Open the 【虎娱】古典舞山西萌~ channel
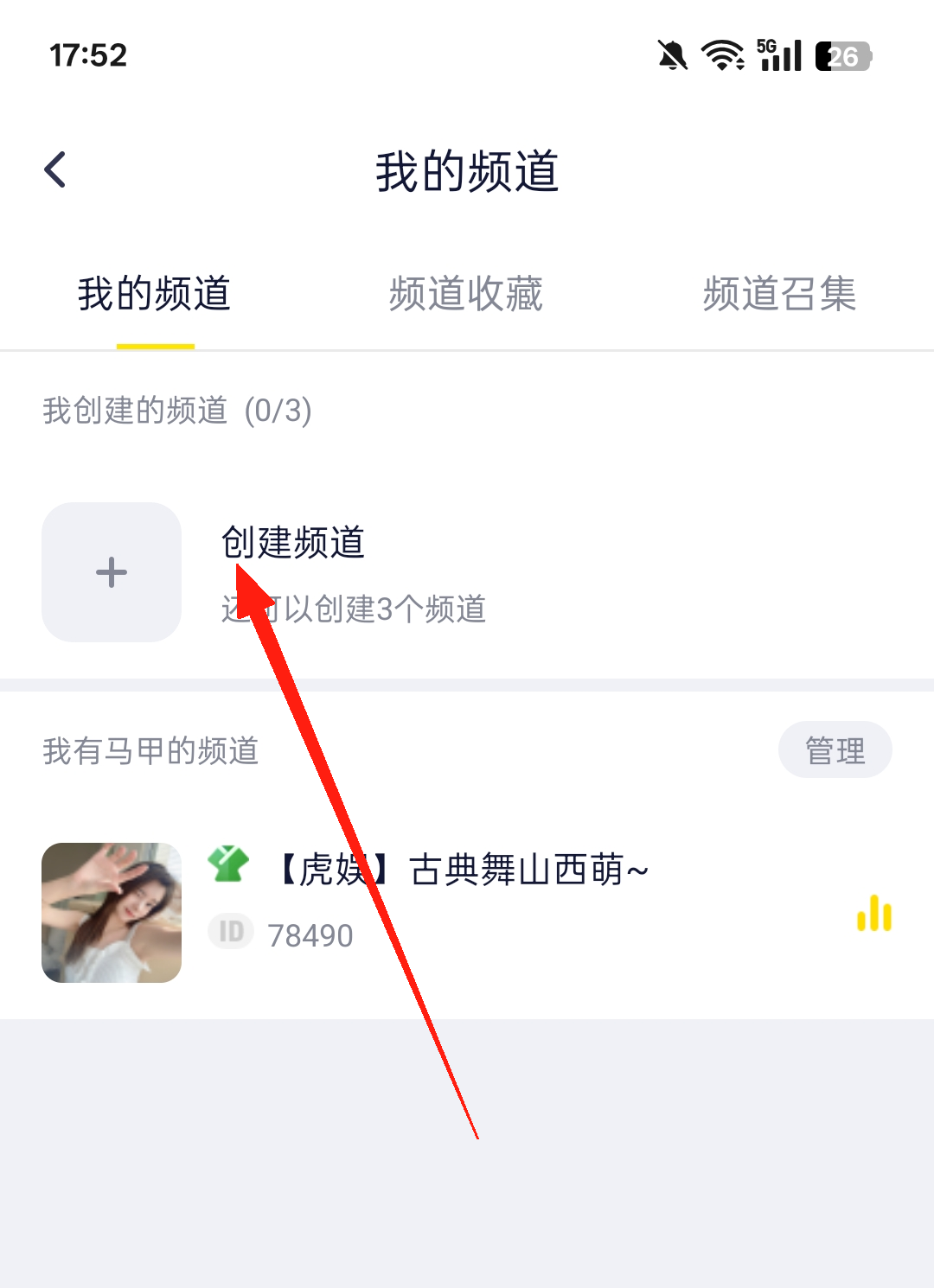 click(x=462, y=870)
